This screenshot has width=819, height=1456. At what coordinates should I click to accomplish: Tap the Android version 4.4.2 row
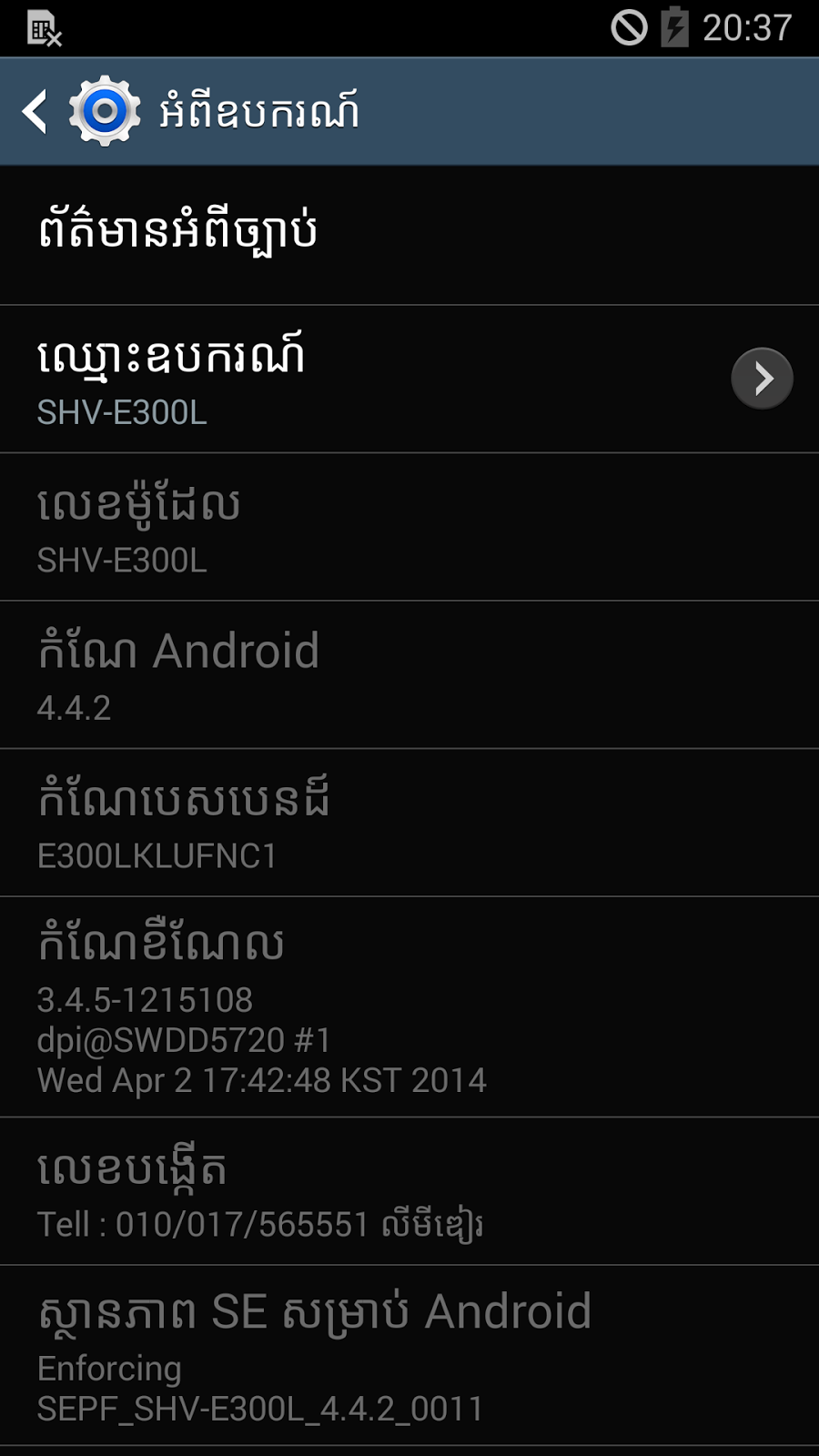coord(409,675)
